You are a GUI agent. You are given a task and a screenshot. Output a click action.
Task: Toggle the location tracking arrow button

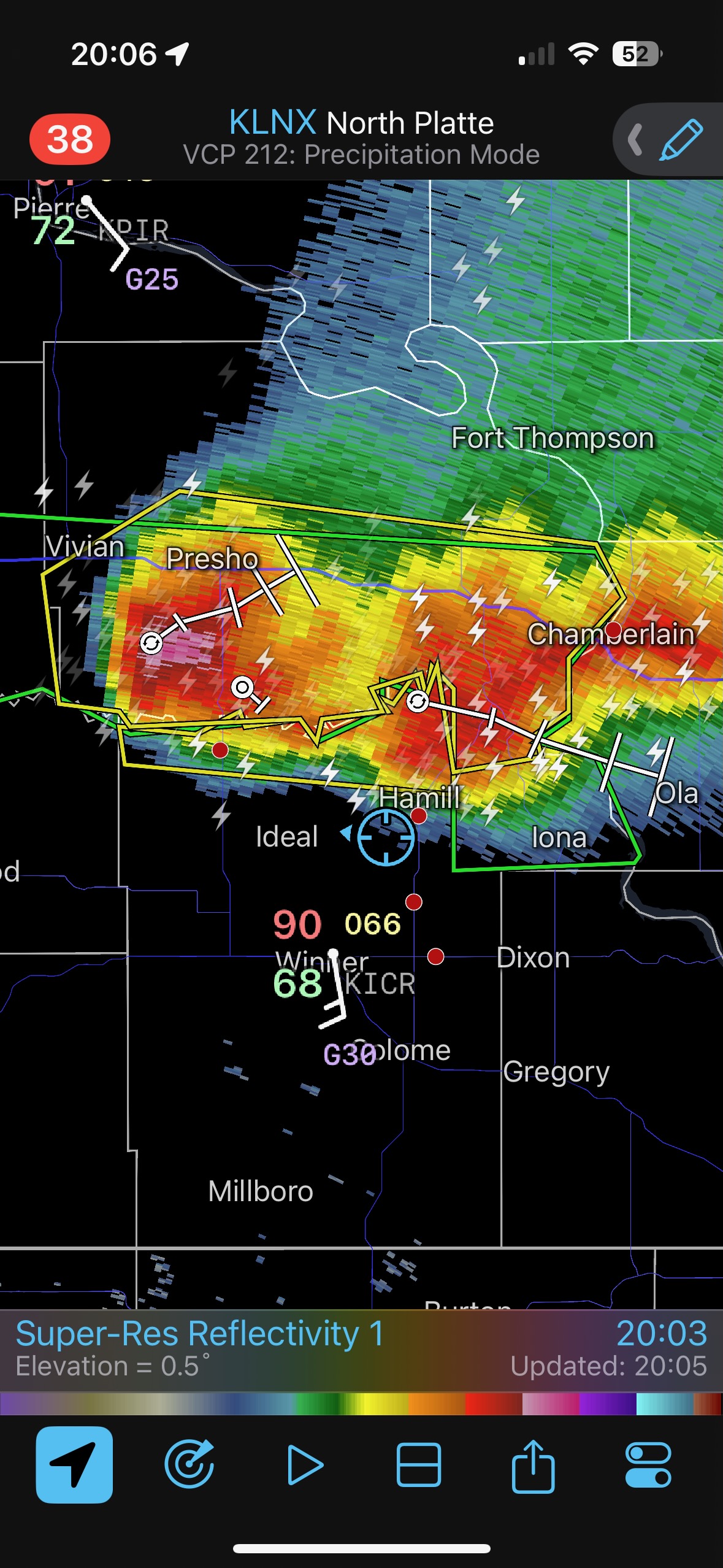[x=74, y=1464]
